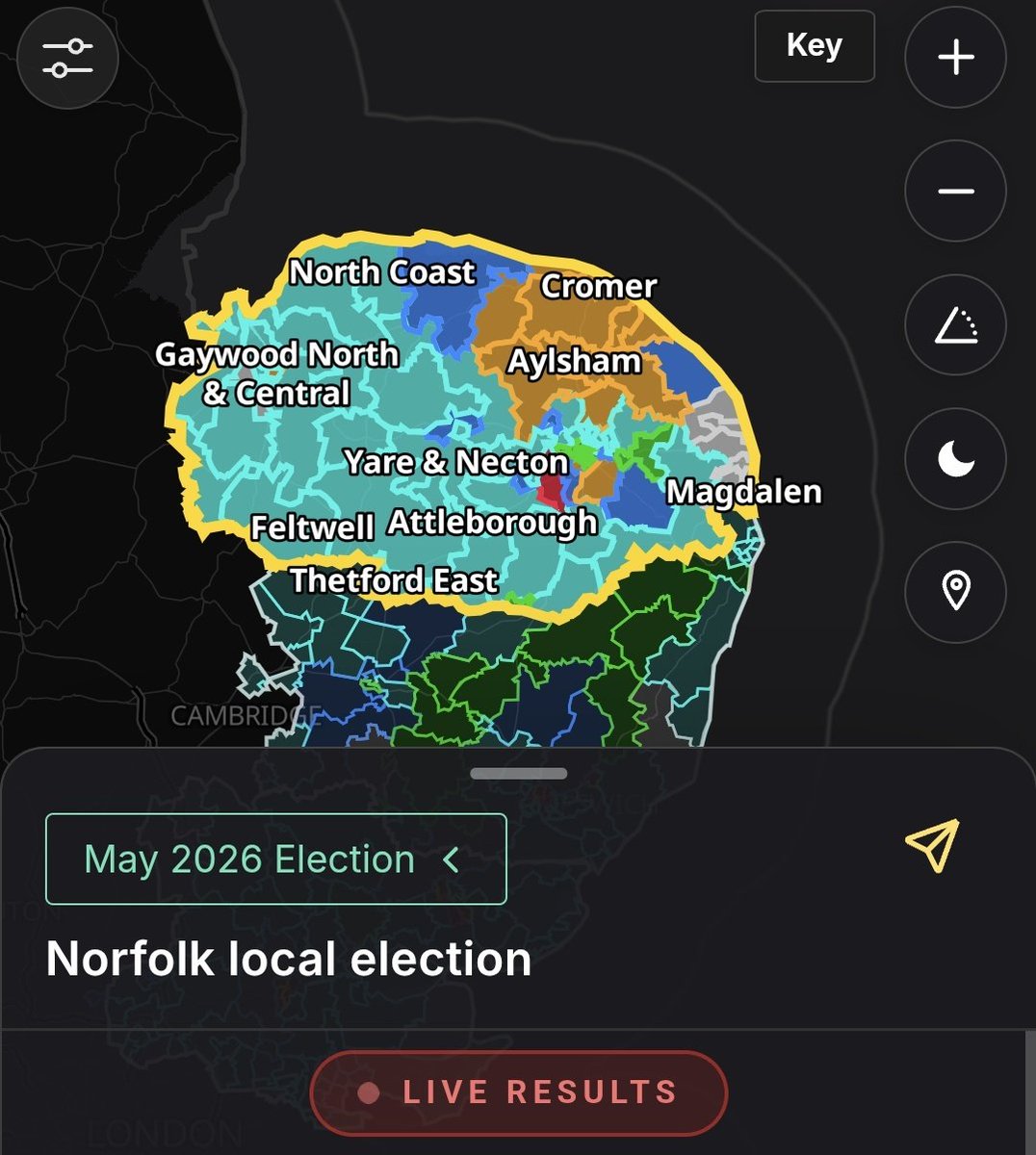Switch the dark mode moon icon
The image size is (1036, 1155).
tap(955, 459)
